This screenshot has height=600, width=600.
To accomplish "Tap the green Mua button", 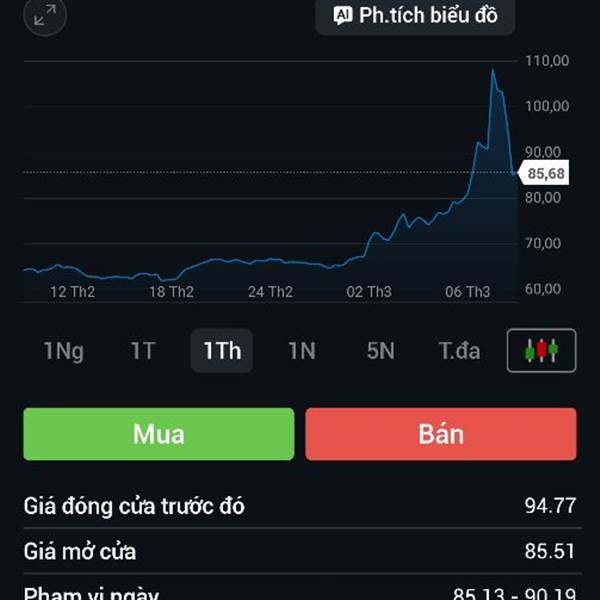I will coord(159,434).
